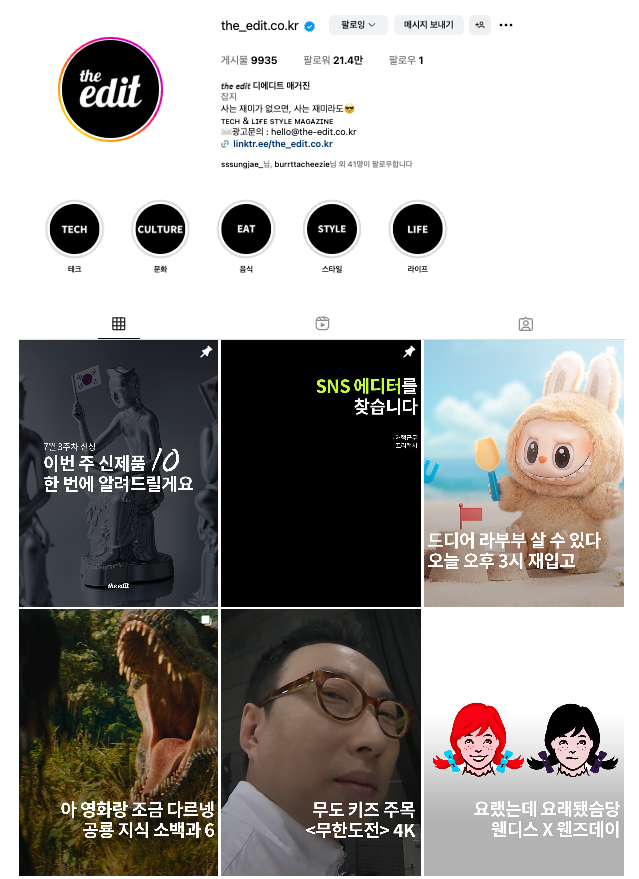Open pinned post 이번 주 신제품 10
This screenshot has width=639, height=879.
[x=118, y=473]
